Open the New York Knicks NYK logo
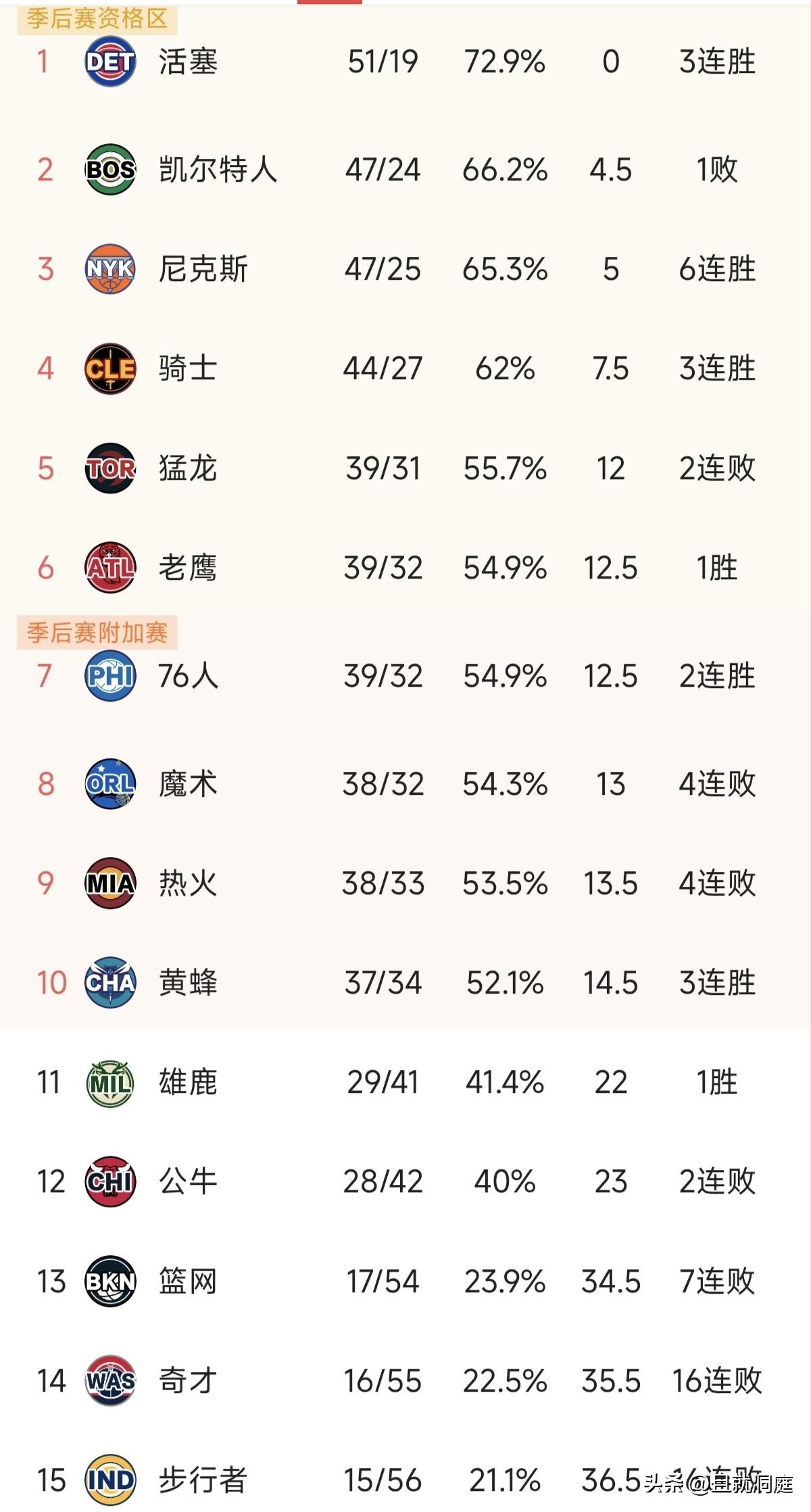 110,270
